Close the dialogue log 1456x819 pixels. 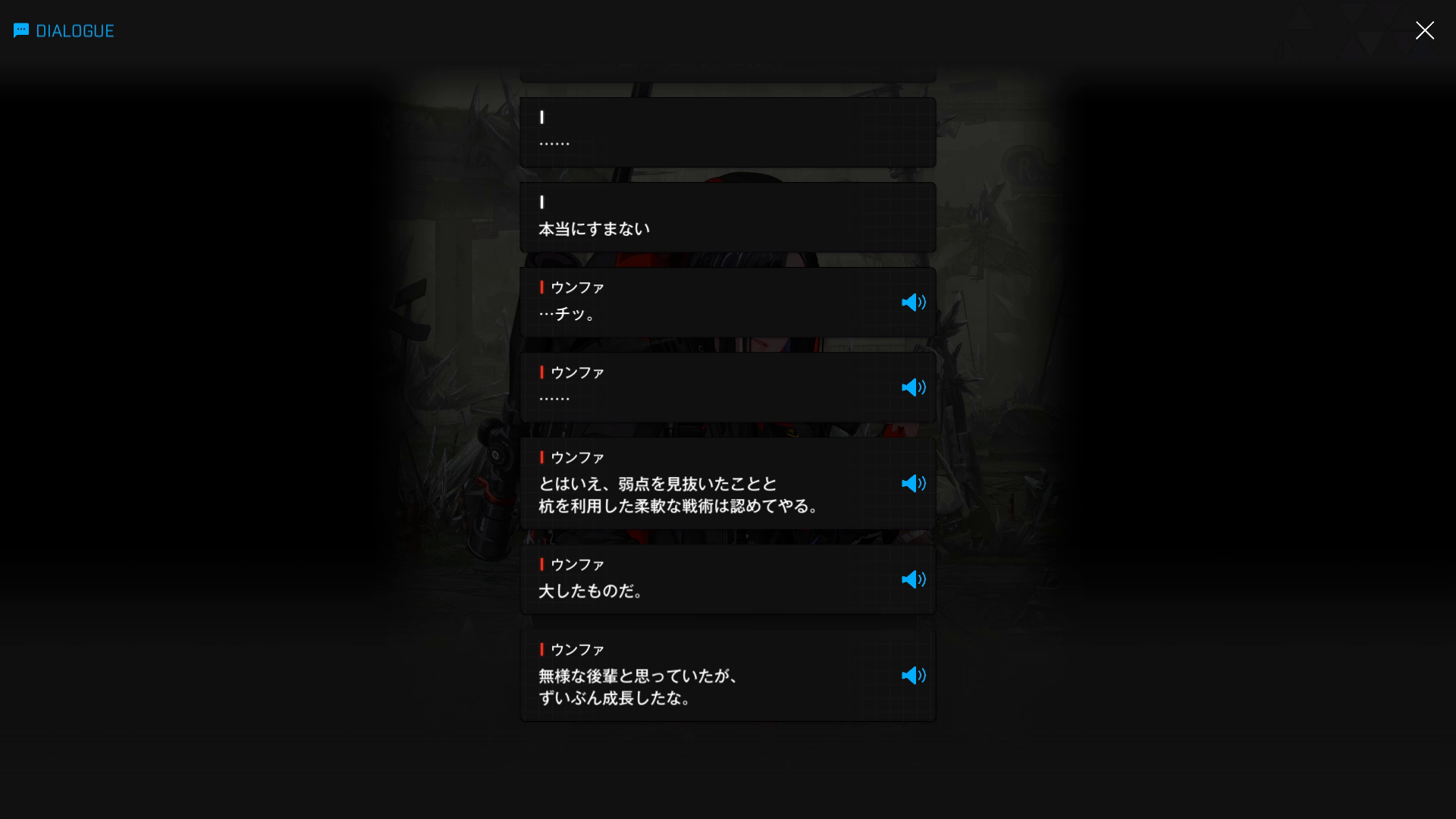click(1424, 30)
